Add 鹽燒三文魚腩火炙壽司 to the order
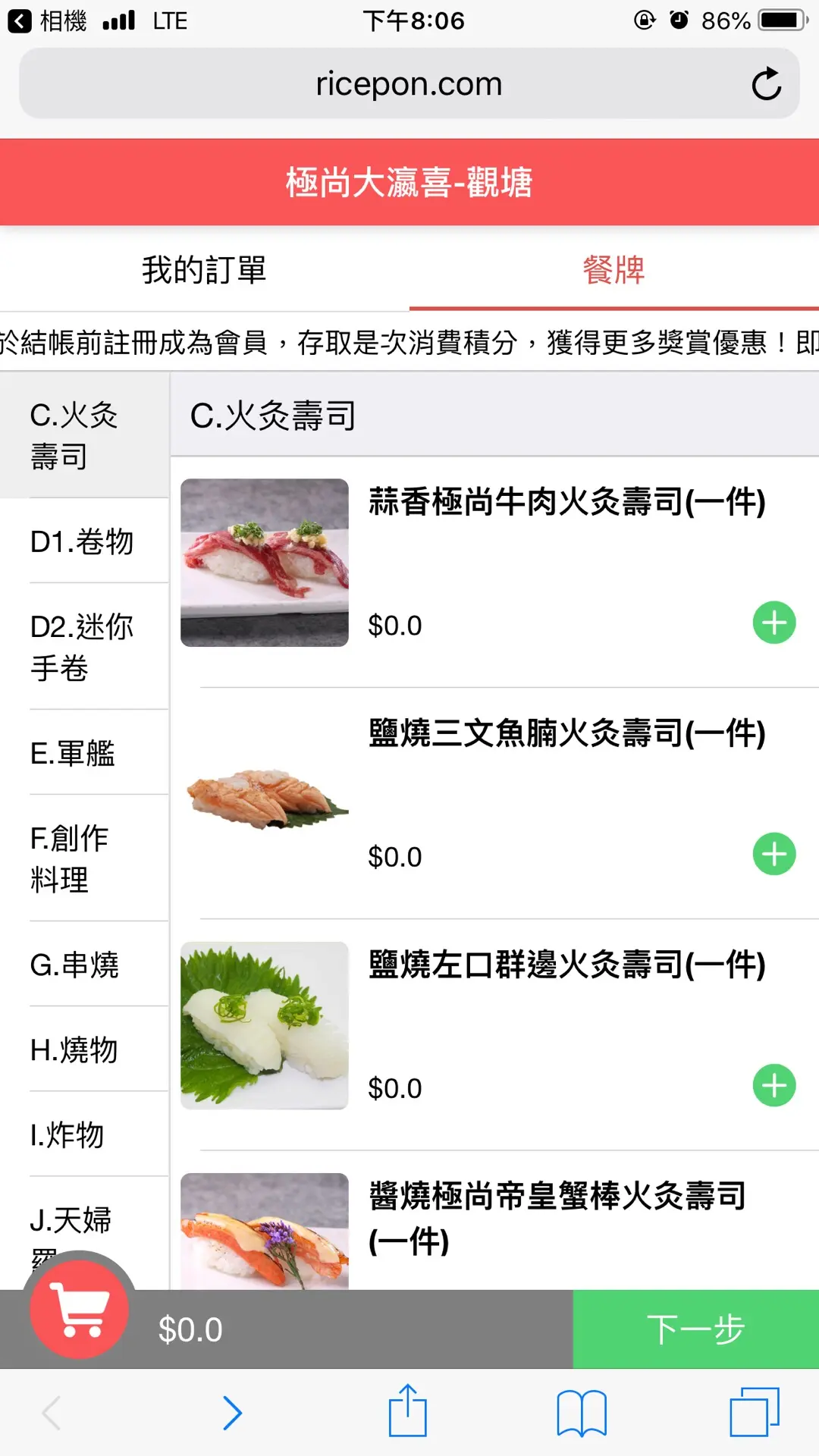819x1456 pixels. click(x=773, y=855)
